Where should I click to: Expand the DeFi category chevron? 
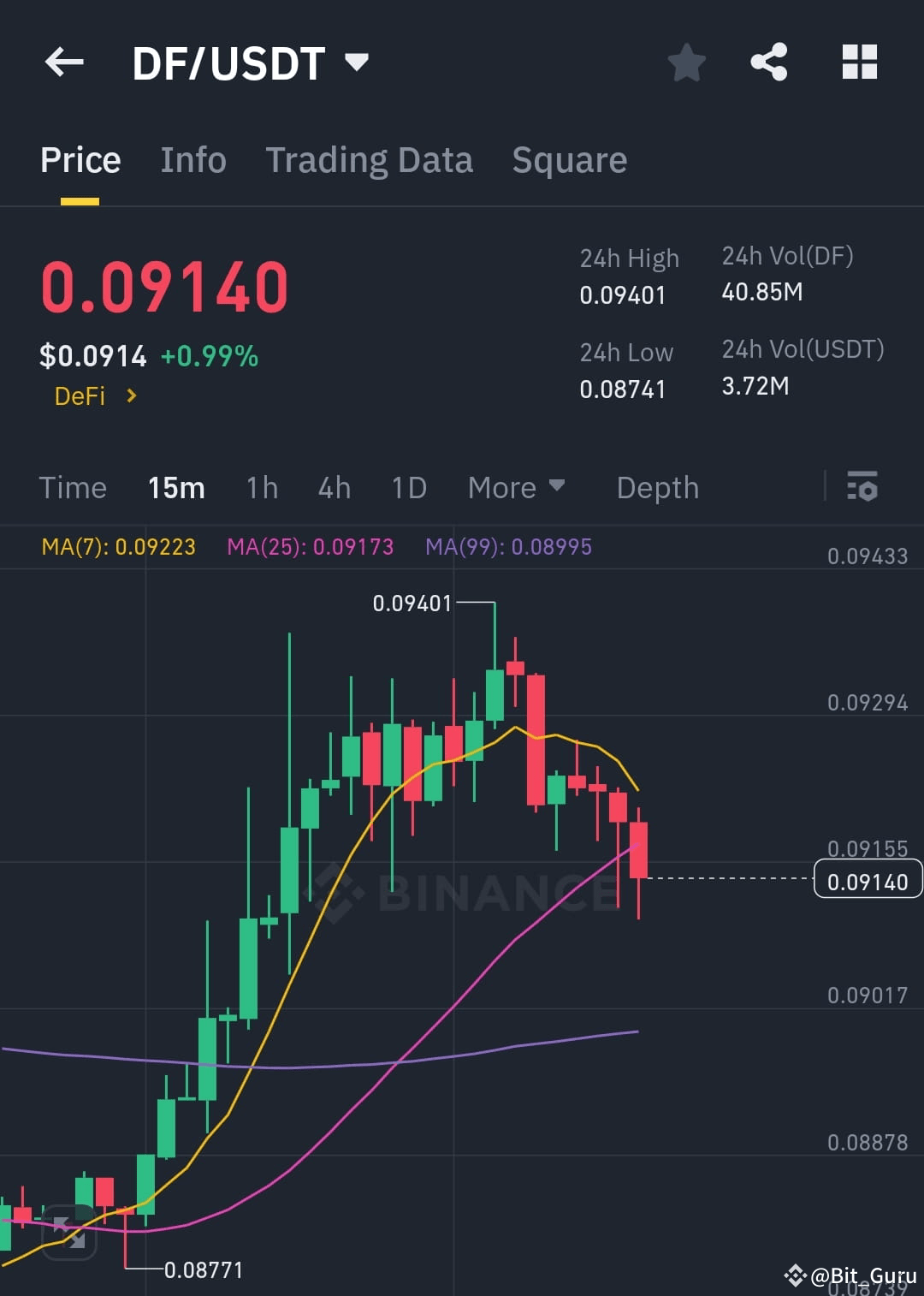[x=131, y=395]
